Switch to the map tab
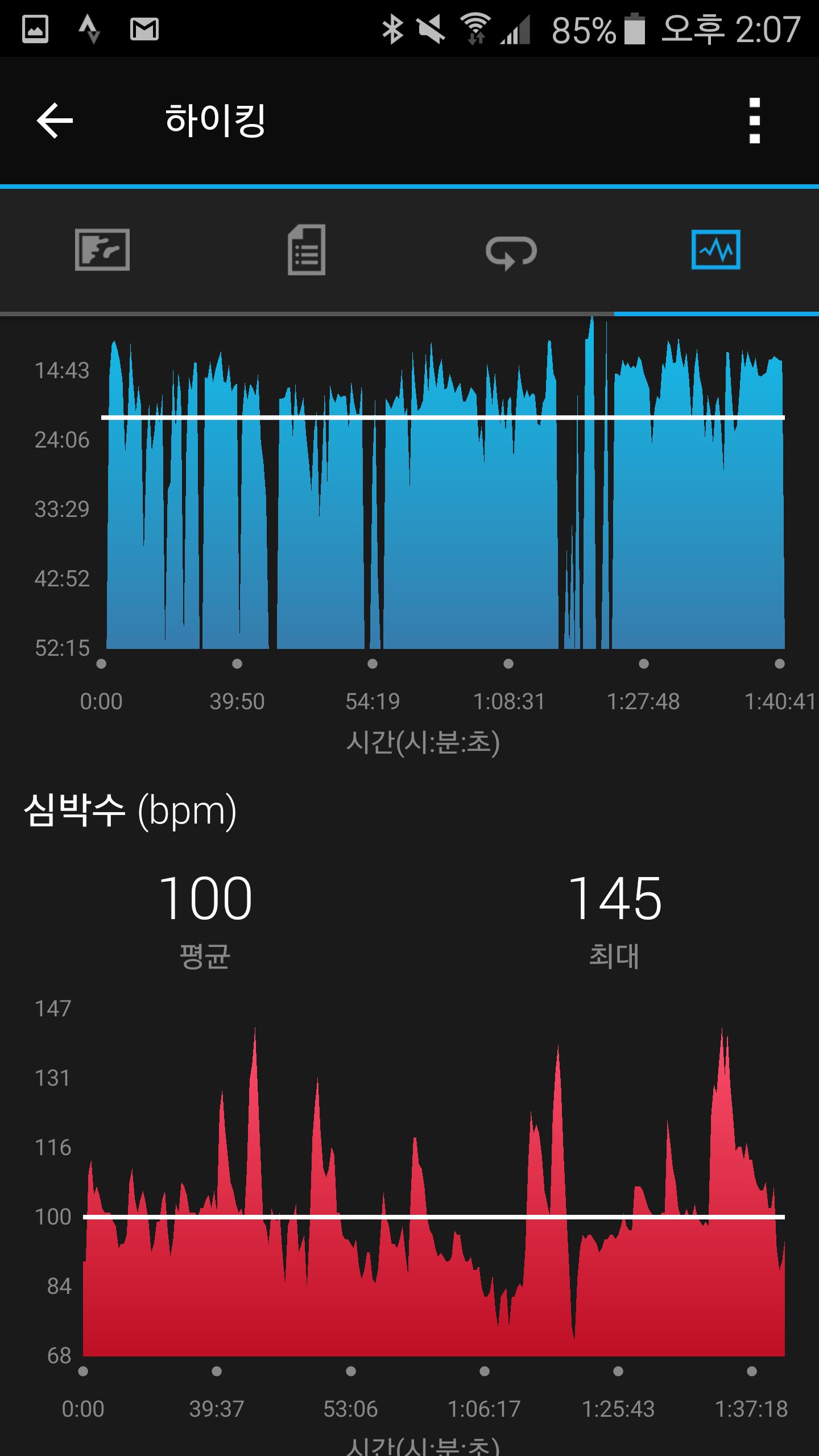 pos(102,250)
